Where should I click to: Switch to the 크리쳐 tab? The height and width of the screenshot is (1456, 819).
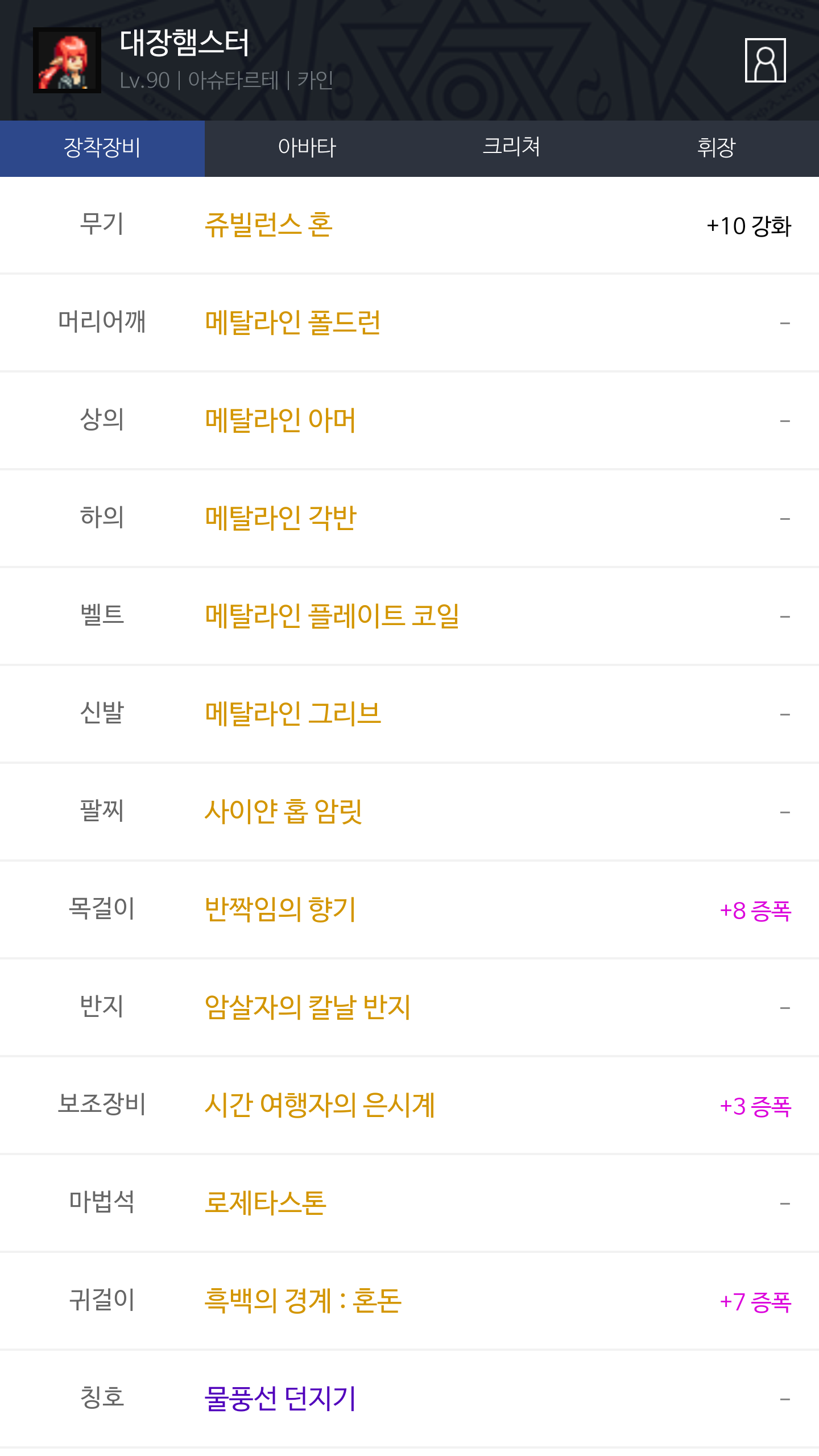(x=511, y=148)
